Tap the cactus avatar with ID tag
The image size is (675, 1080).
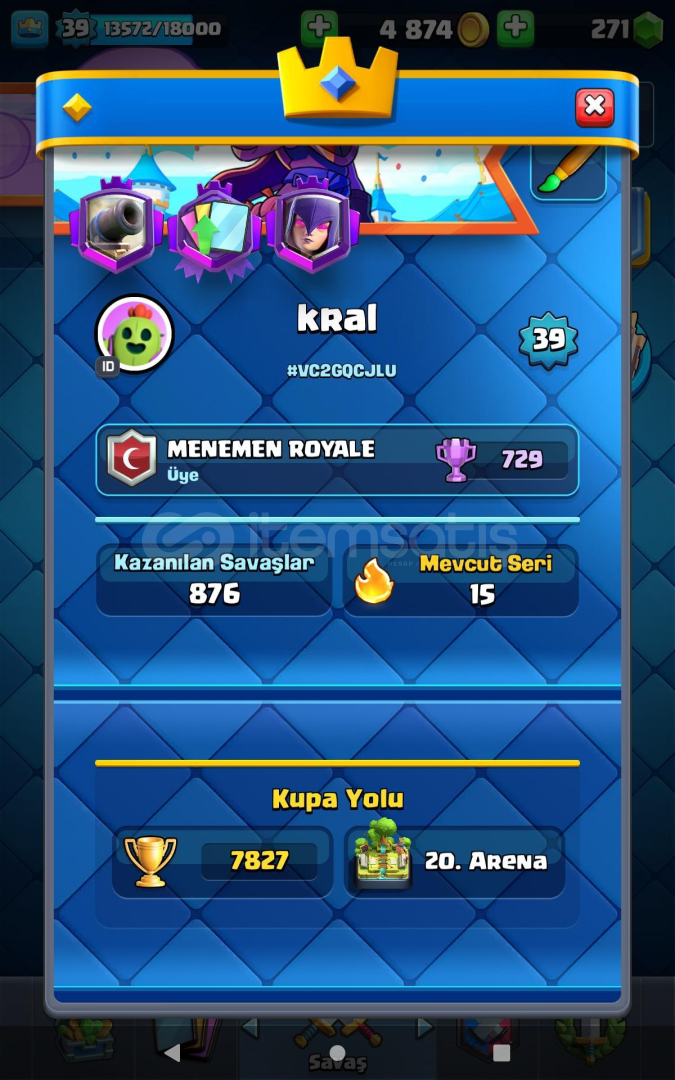pos(132,335)
